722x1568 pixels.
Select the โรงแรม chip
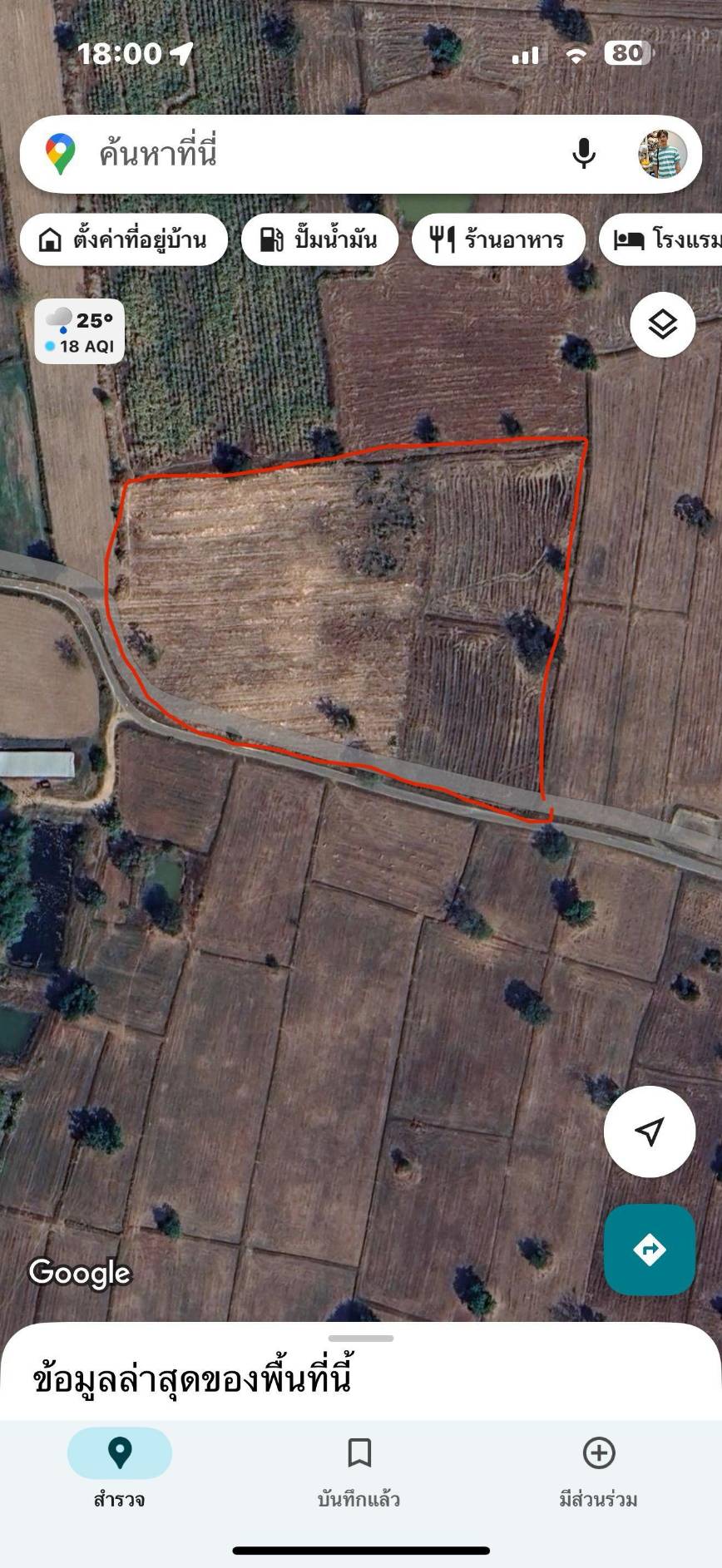click(x=661, y=239)
